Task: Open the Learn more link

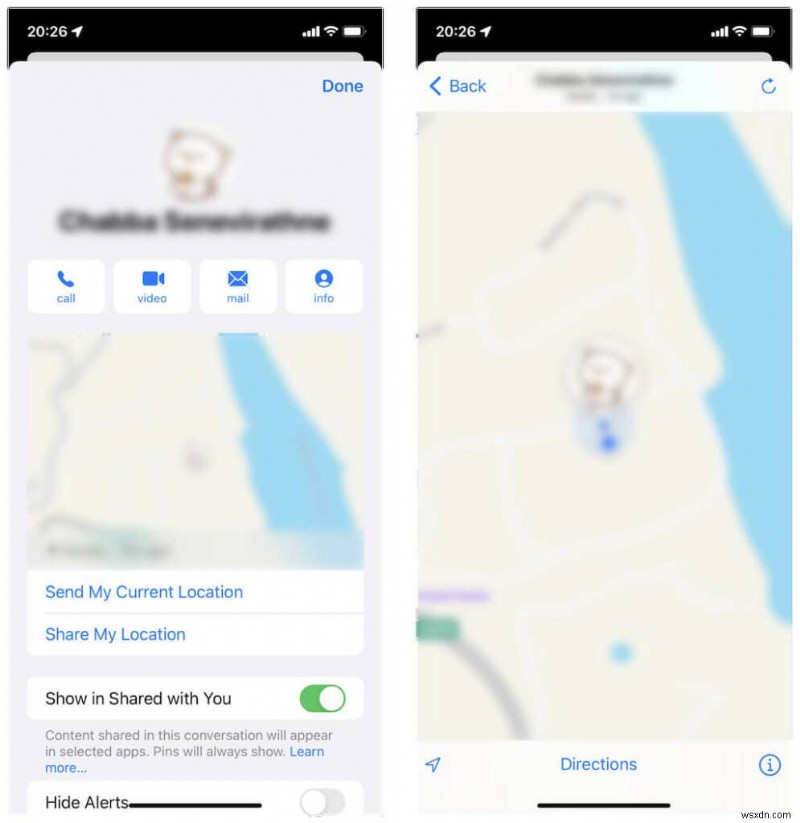Action: coord(307,751)
